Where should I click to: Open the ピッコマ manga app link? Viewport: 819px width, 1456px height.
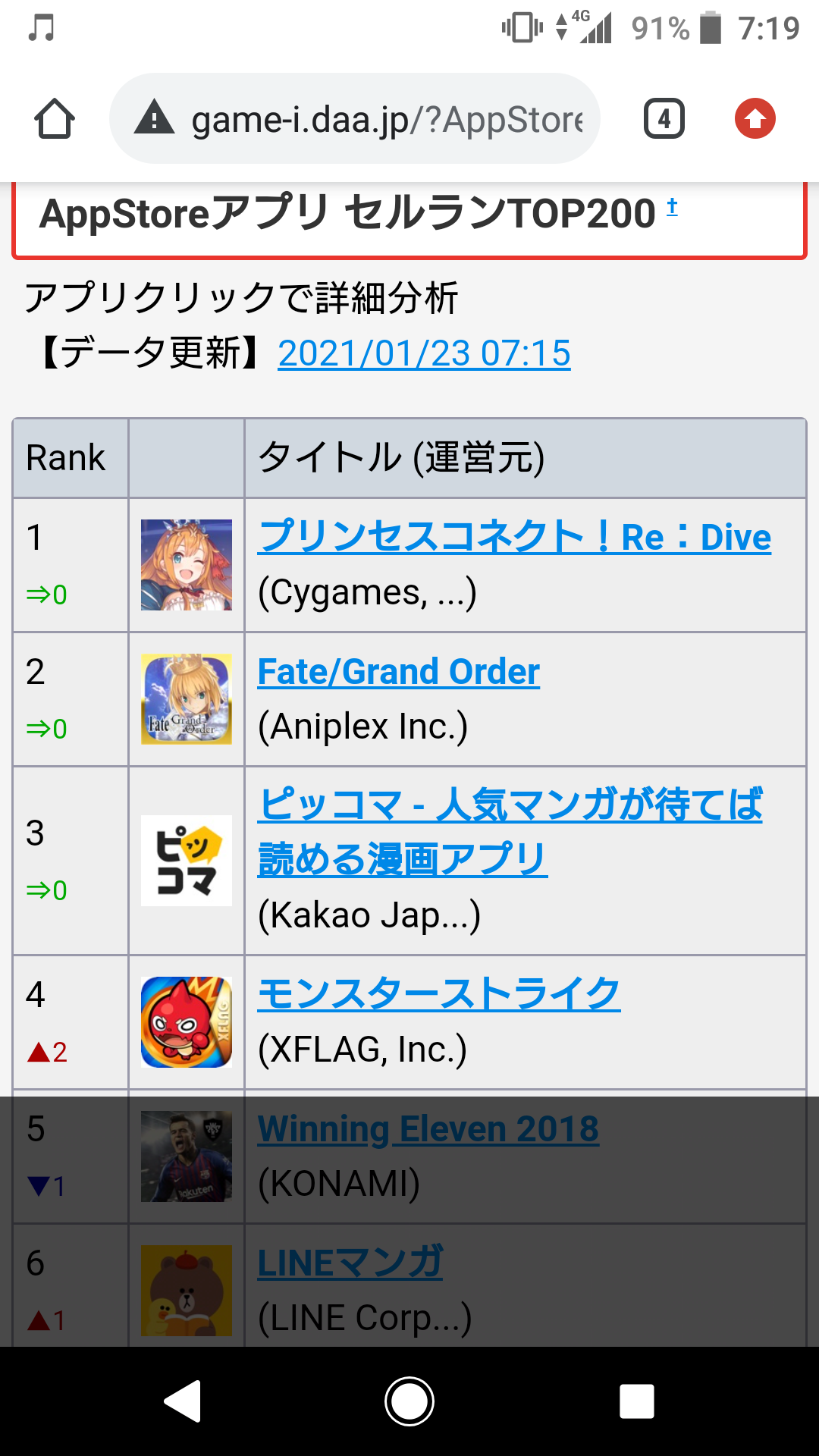pyautogui.click(x=510, y=832)
